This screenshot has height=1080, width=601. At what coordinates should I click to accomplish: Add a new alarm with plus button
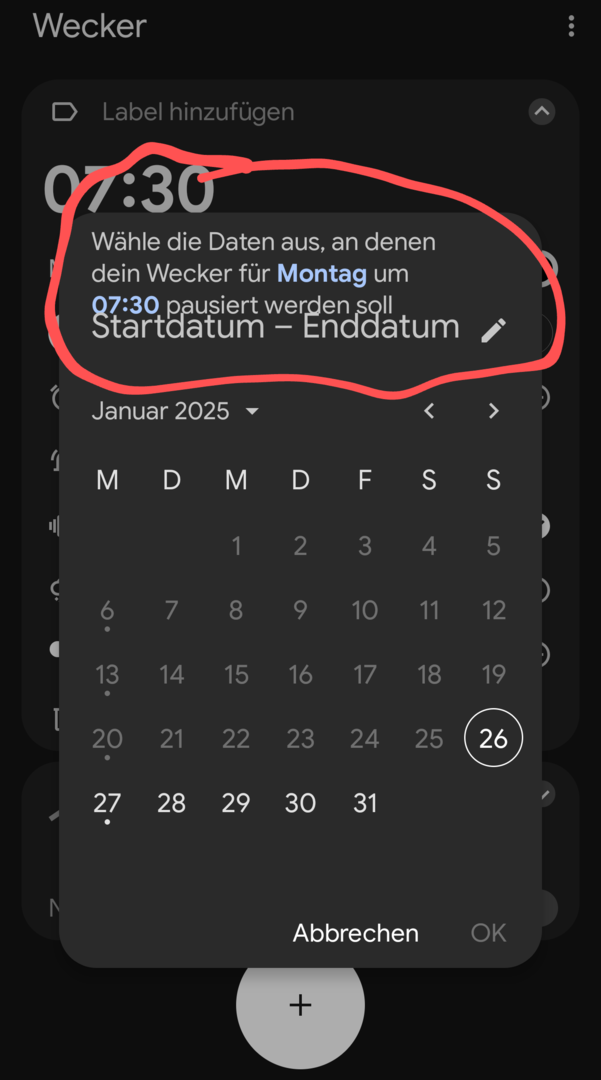pyautogui.click(x=300, y=1005)
